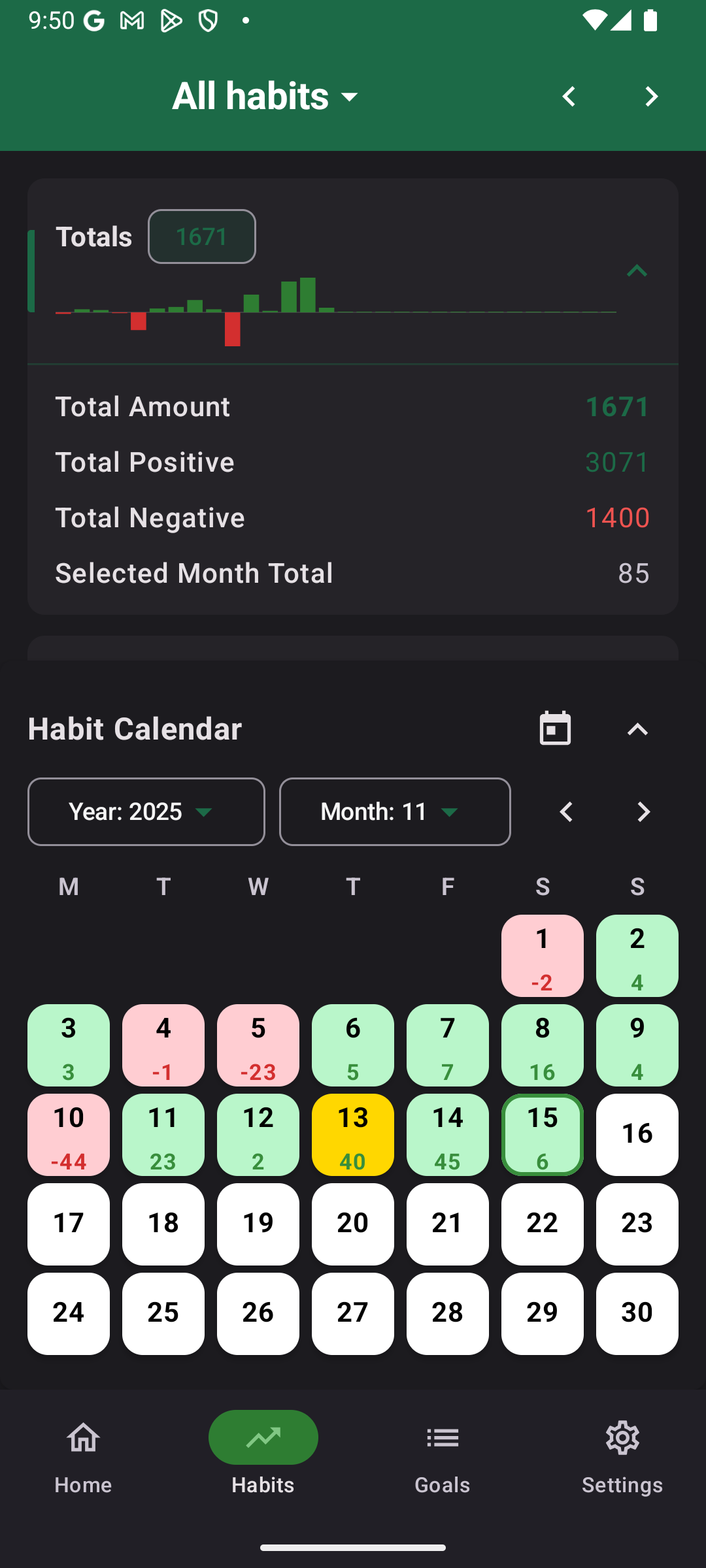706x1568 pixels.
Task: Advance to next month with right arrow
Action: (x=643, y=811)
